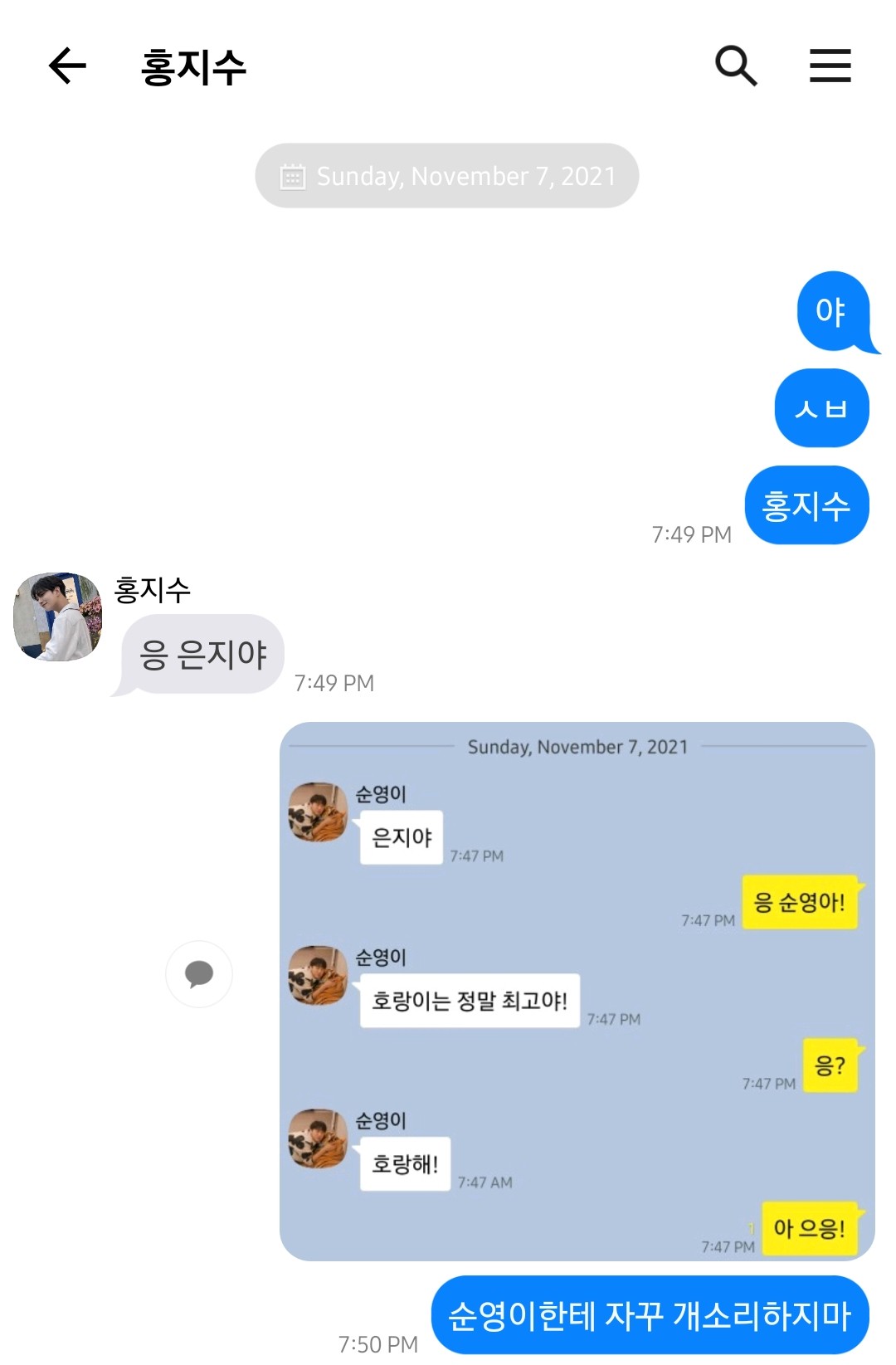896x1365 pixels.
Task: Open the chat room hamburger menu
Action: pyautogui.click(x=830, y=66)
